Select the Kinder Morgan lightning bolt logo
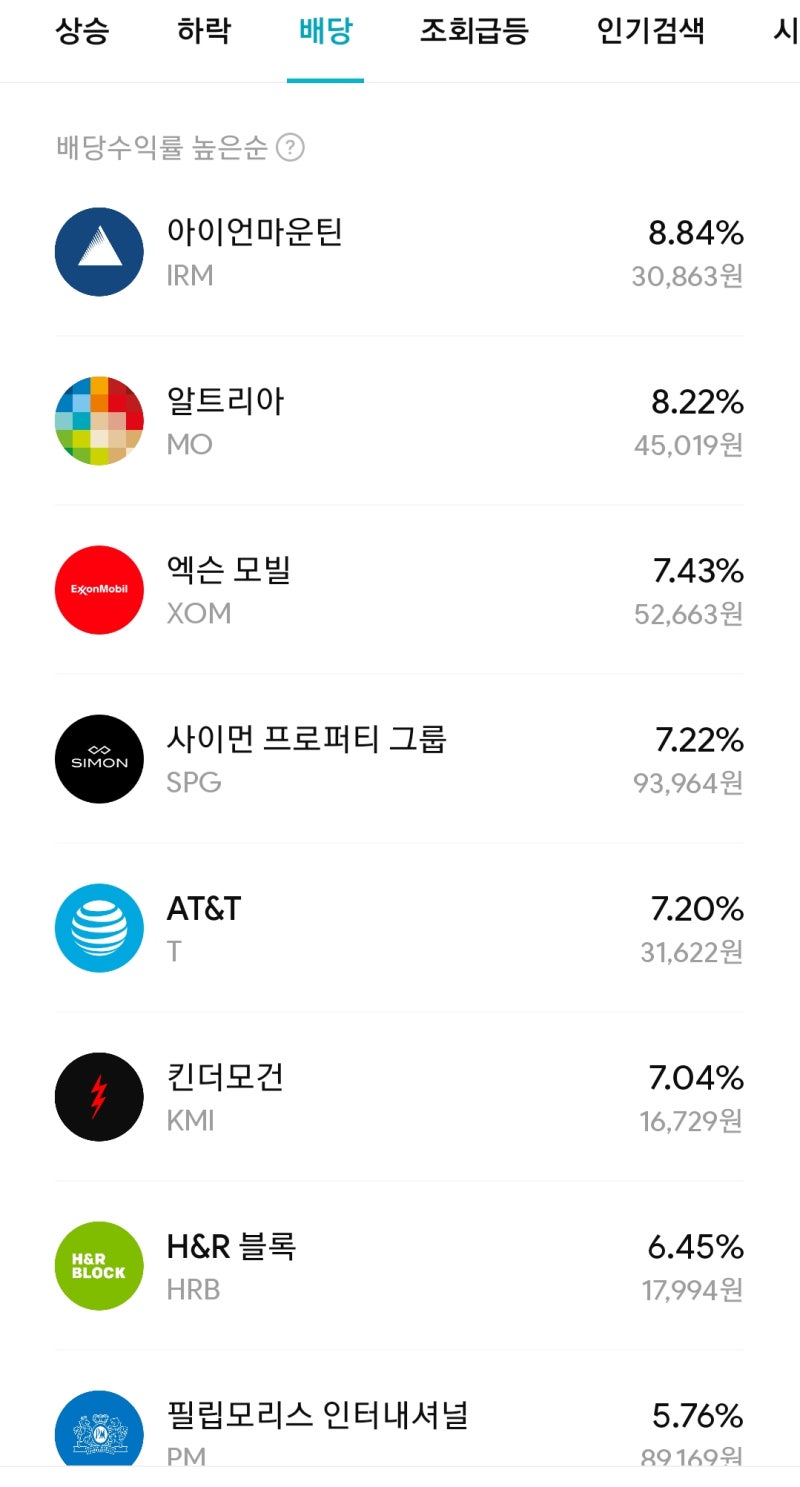800x1487 pixels. click(98, 1096)
